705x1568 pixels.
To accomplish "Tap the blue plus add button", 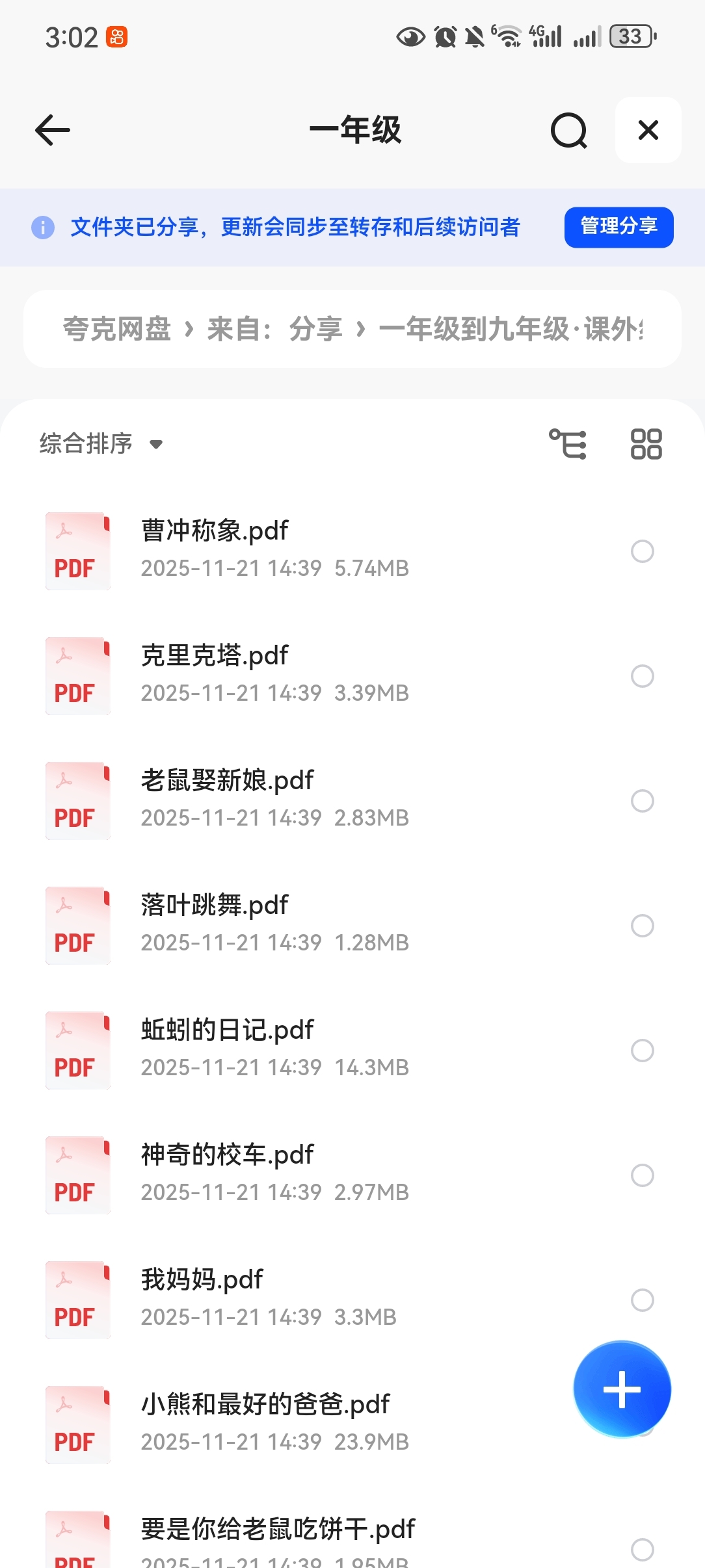I will pos(622,1389).
